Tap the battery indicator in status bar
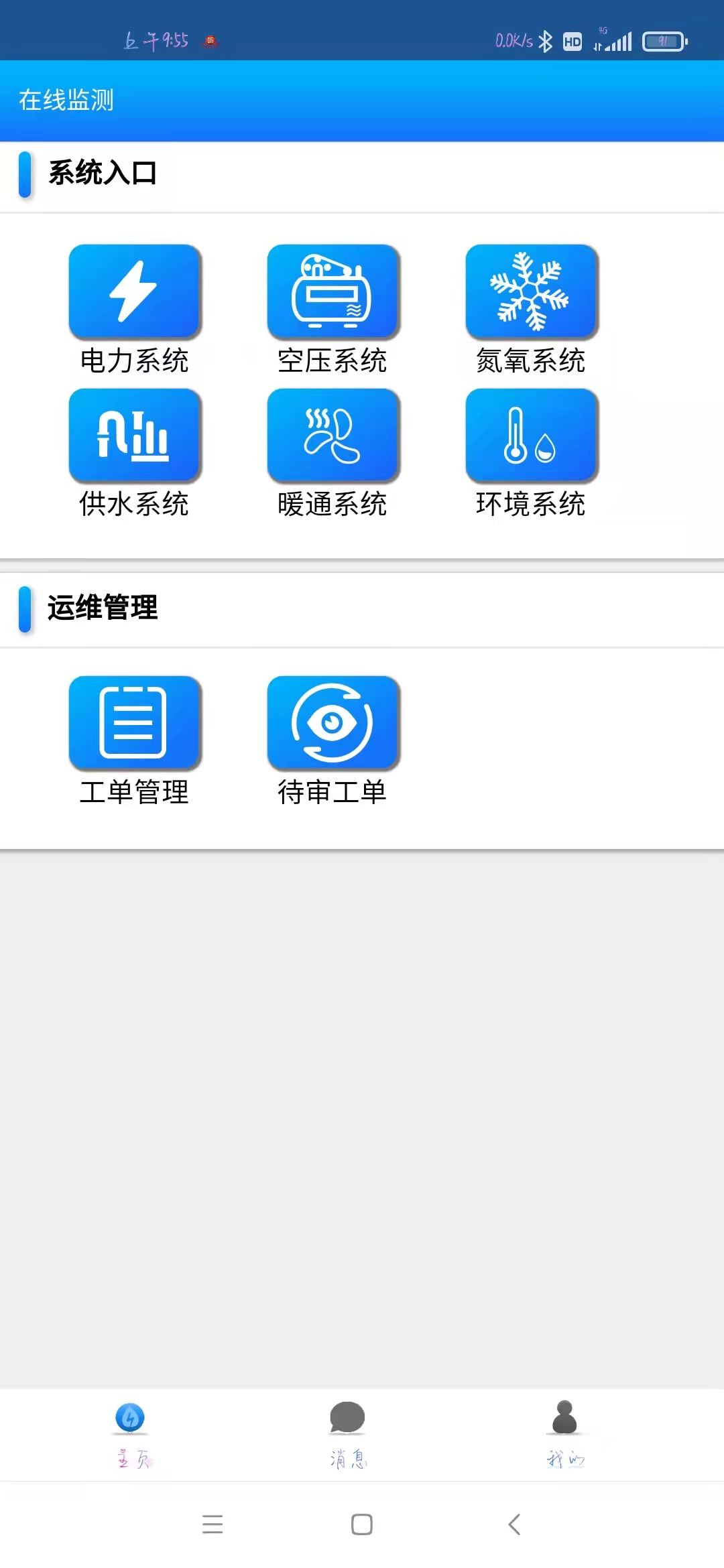This screenshot has height=1568, width=724. point(663,40)
